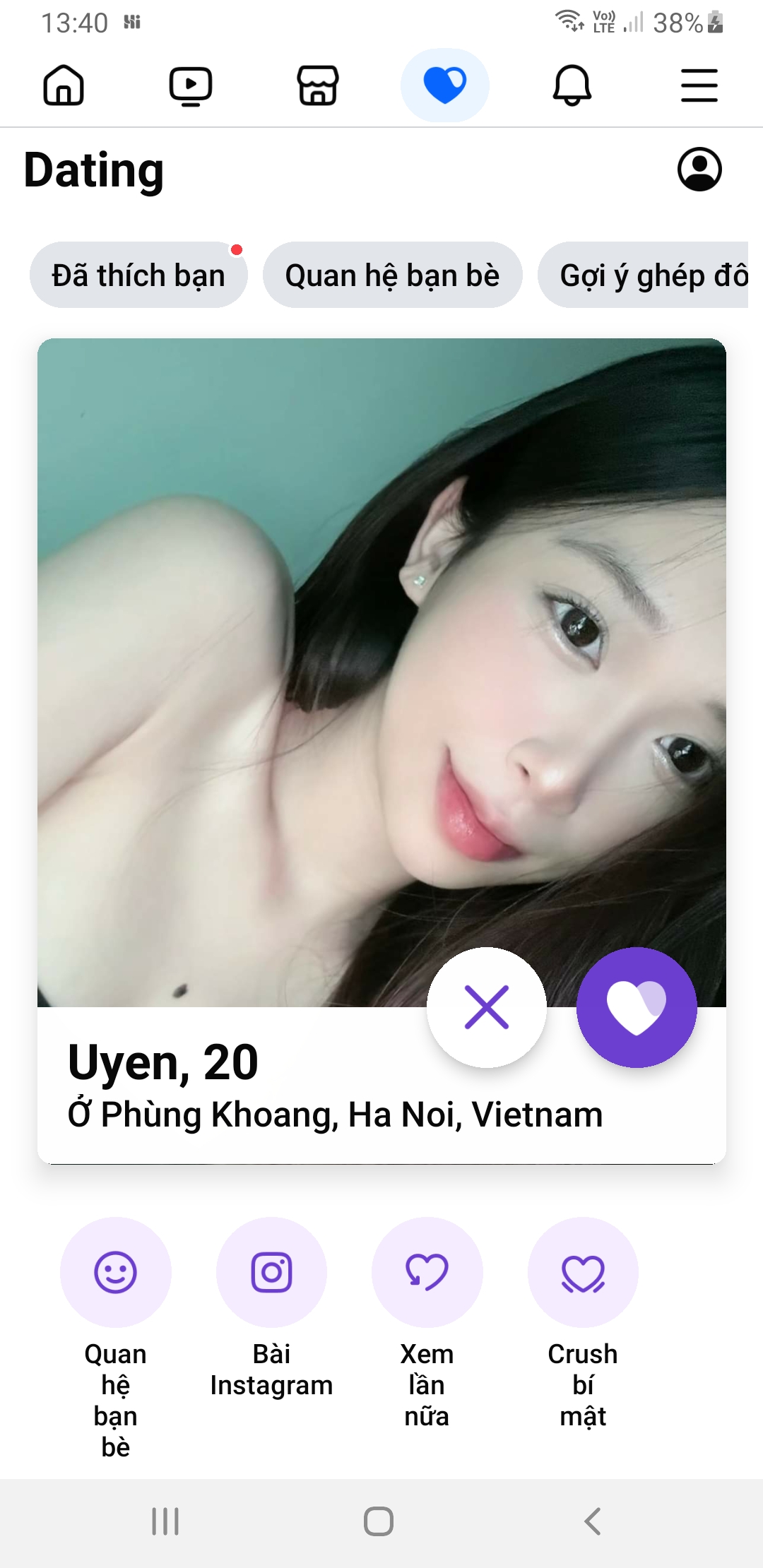This screenshot has width=763, height=1568.
Task: Open the smiley "Quan hệ bạn bè" shortcut
Action: [116, 1273]
